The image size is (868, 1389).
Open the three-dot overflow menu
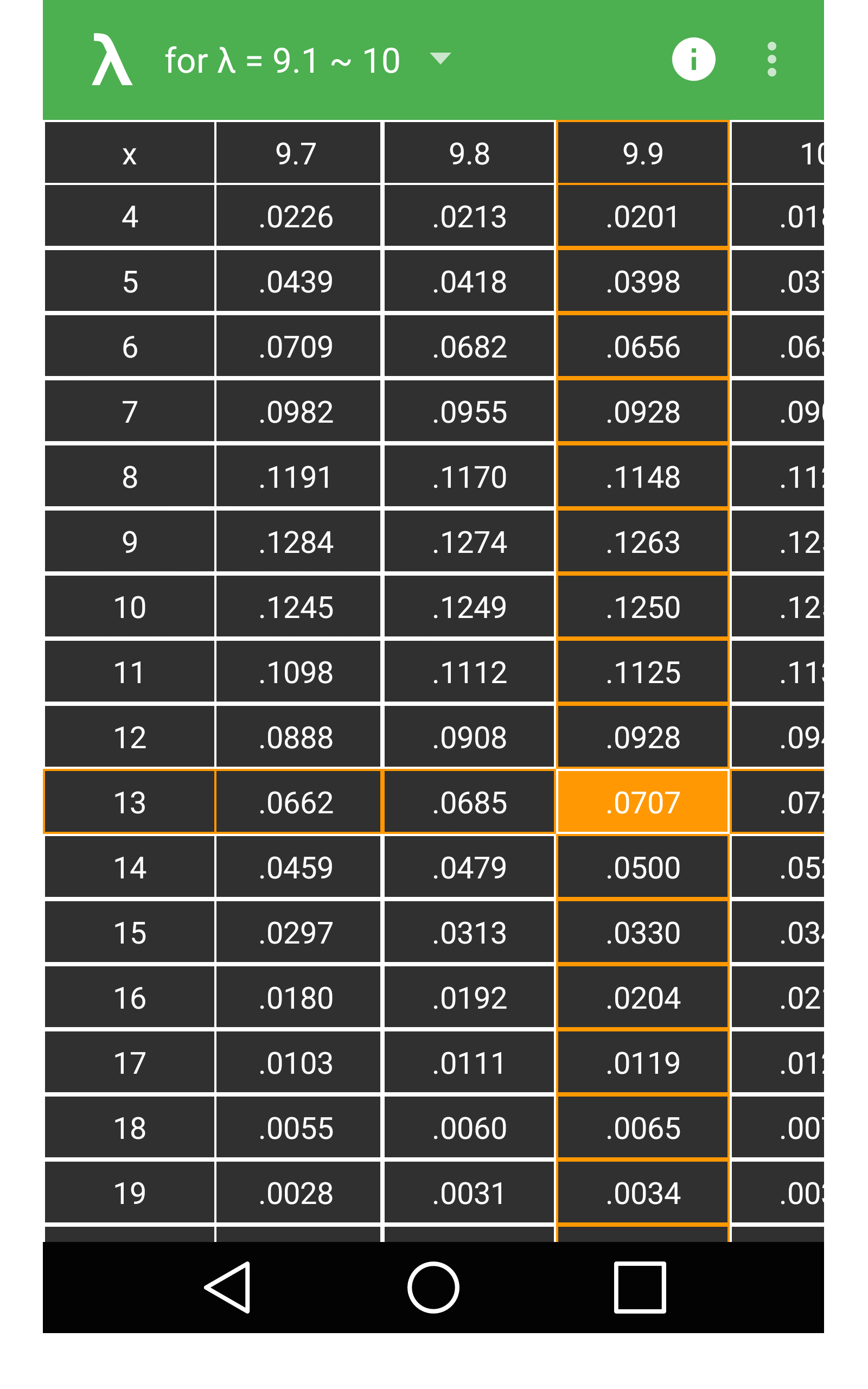(x=771, y=59)
